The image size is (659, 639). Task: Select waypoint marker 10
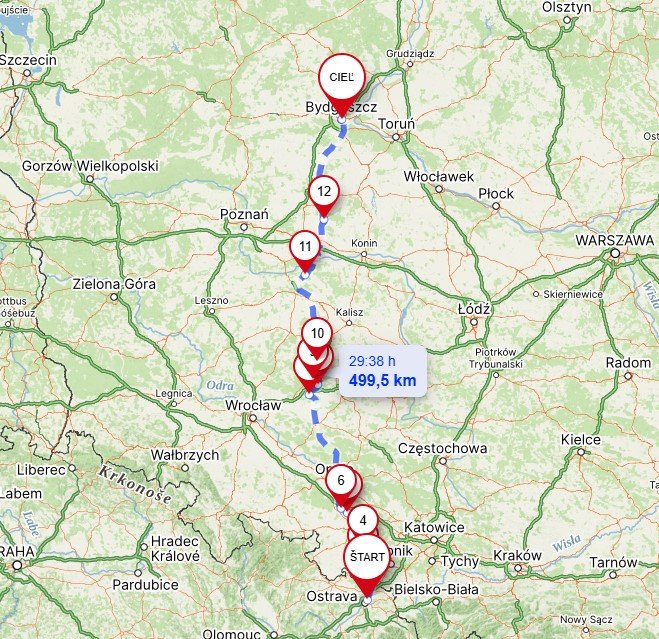[318, 333]
